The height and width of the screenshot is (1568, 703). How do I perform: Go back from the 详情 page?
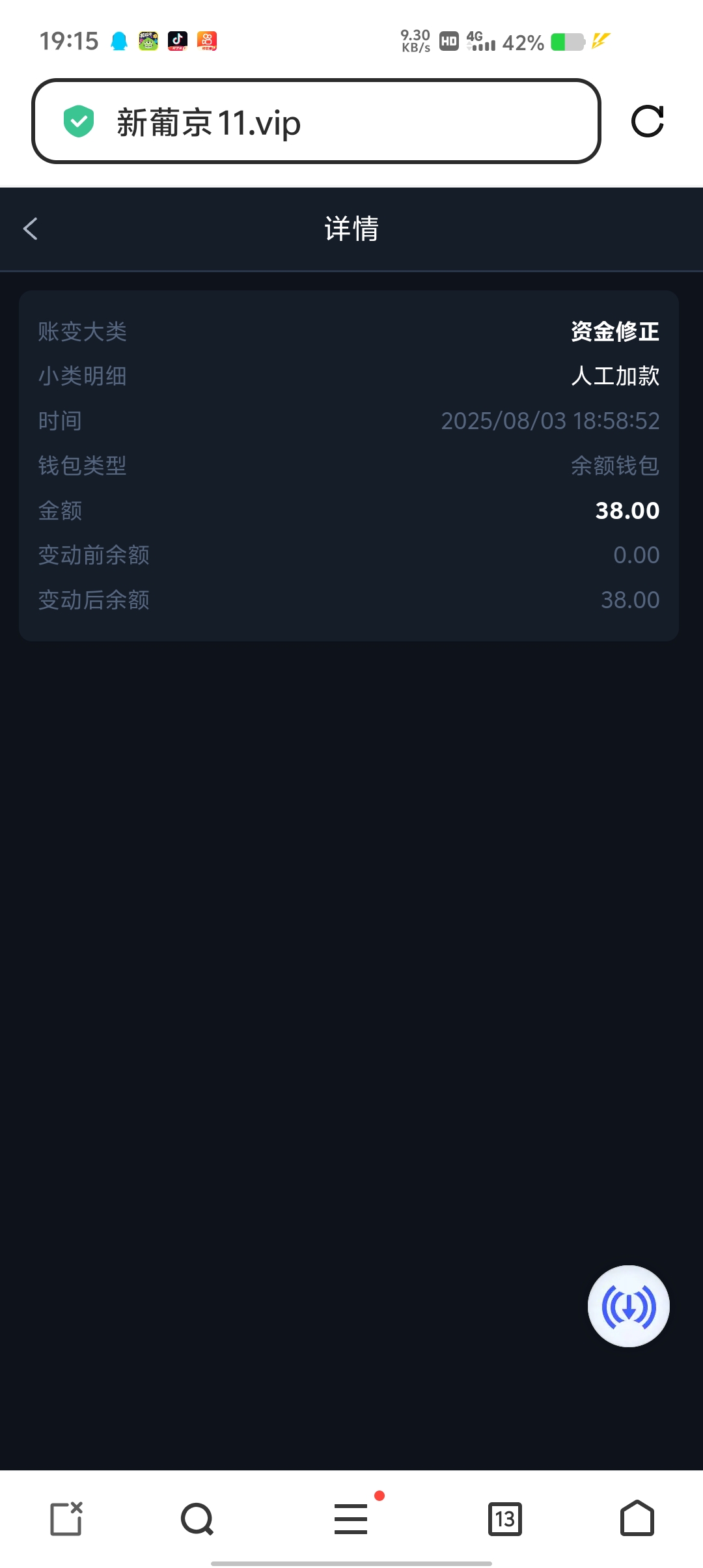[31, 229]
